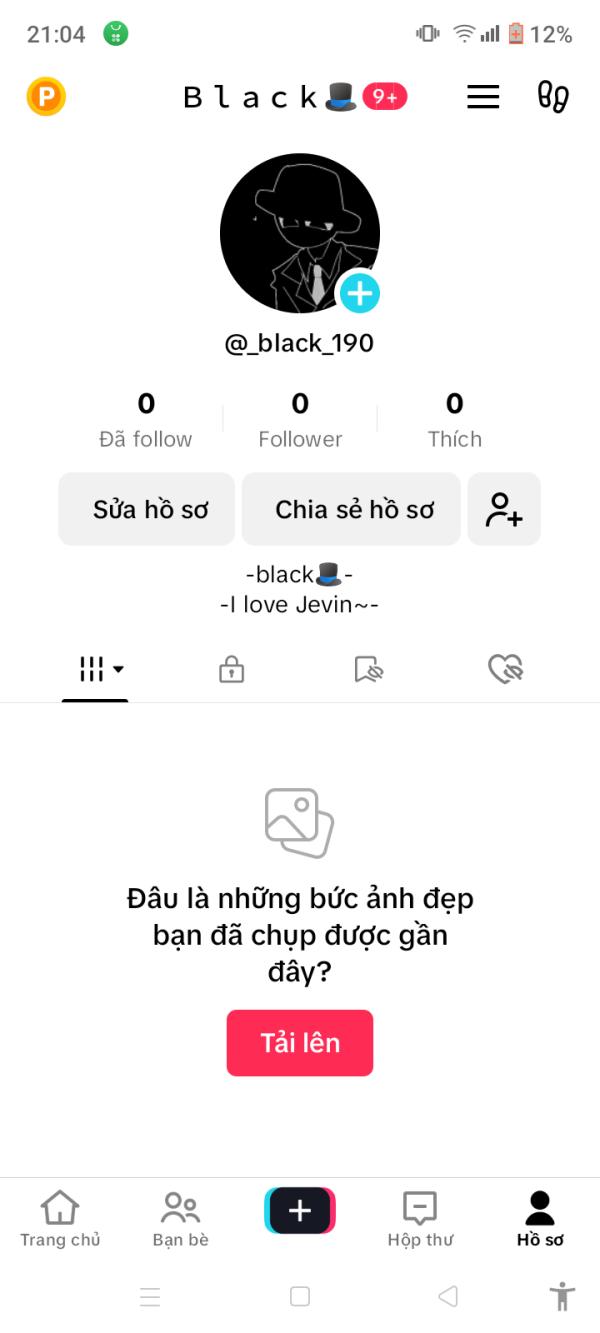This screenshot has width=600, height=1333.
Task: Go to Trang chủ tab
Action: [60, 1219]
